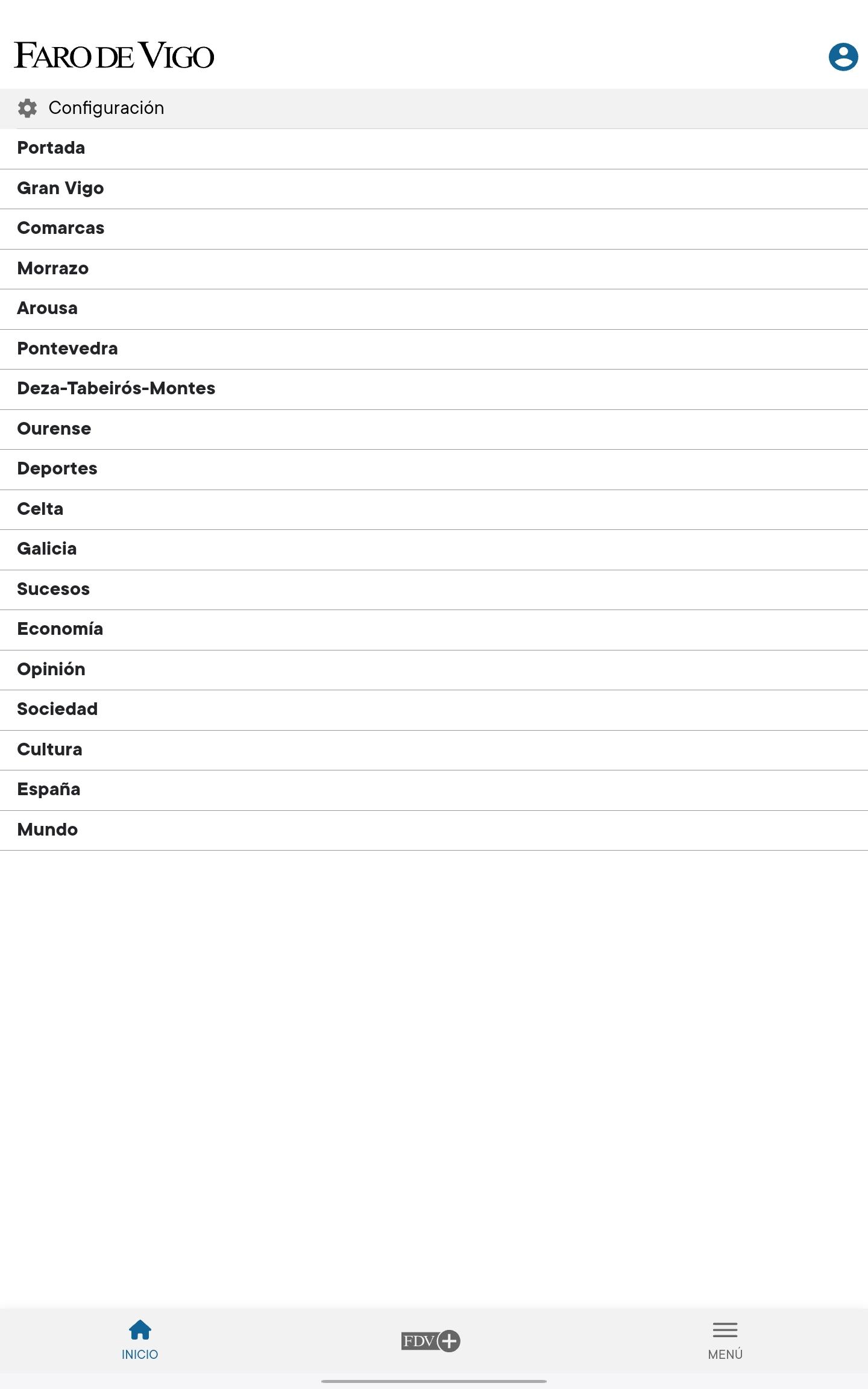
Task: Select the Celta section
Action: pos(434,509)
